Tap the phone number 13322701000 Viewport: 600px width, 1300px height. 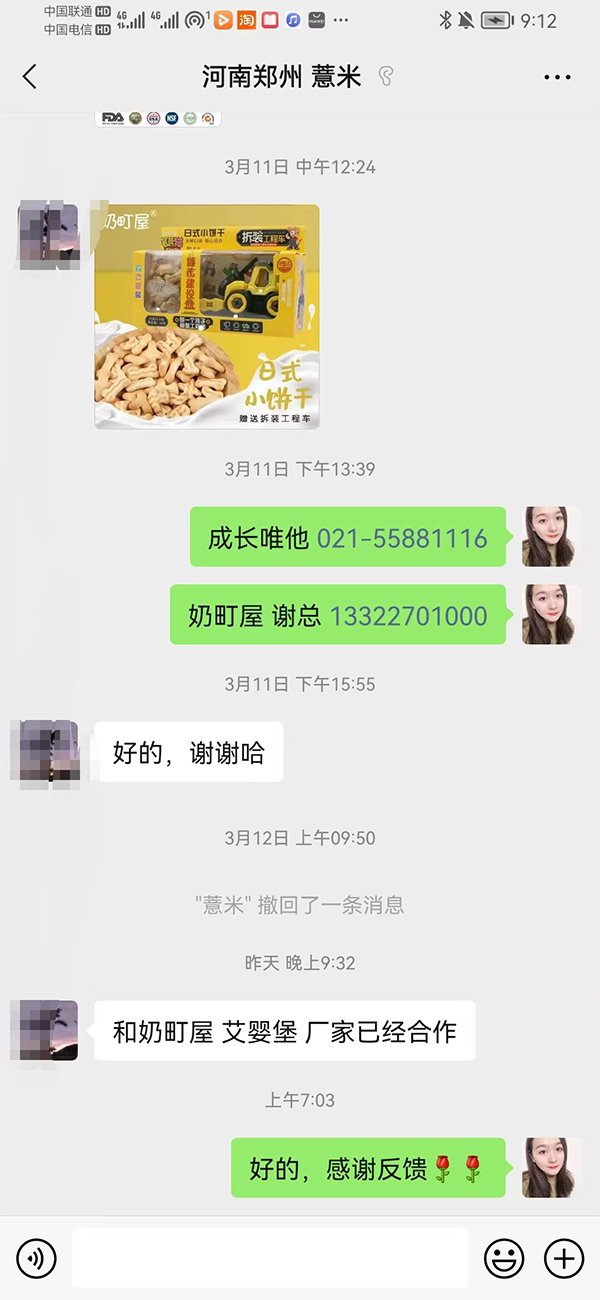point(408,616)
